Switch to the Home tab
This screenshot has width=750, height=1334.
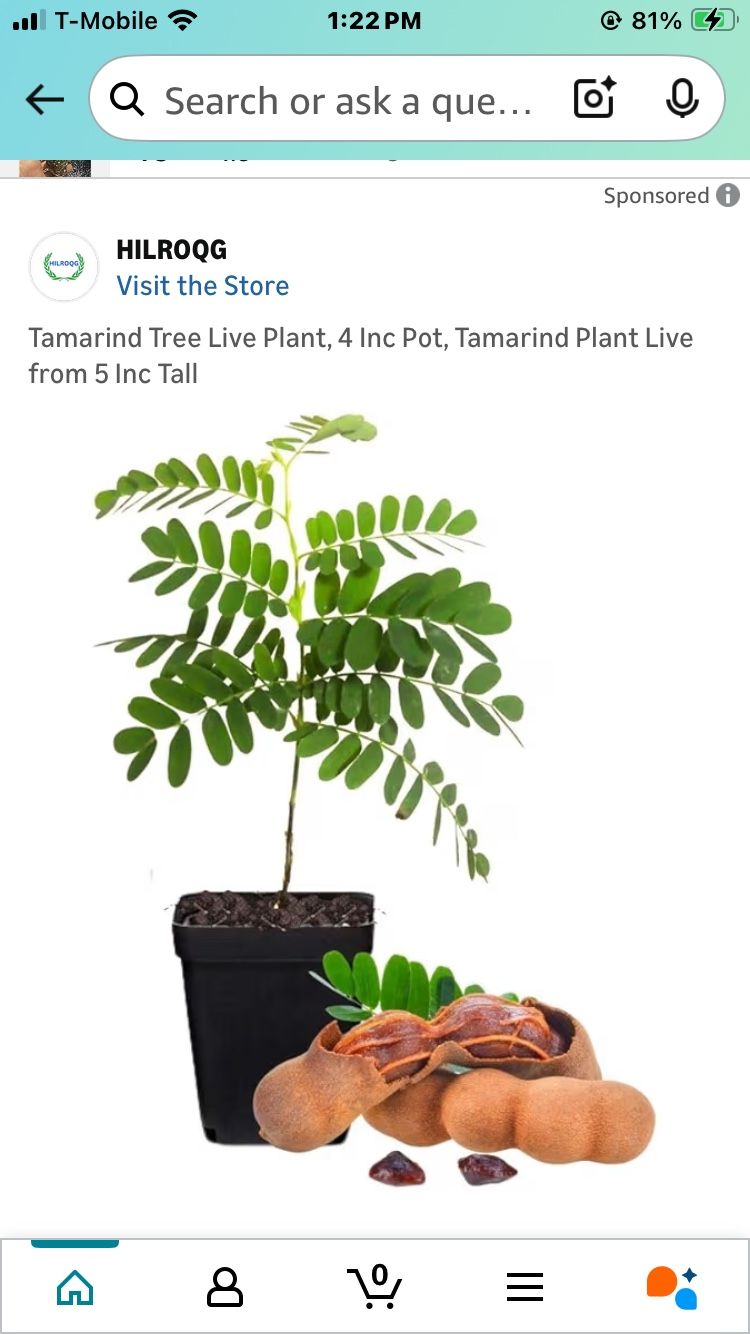pyautogui.click(x=75, y=1287)
